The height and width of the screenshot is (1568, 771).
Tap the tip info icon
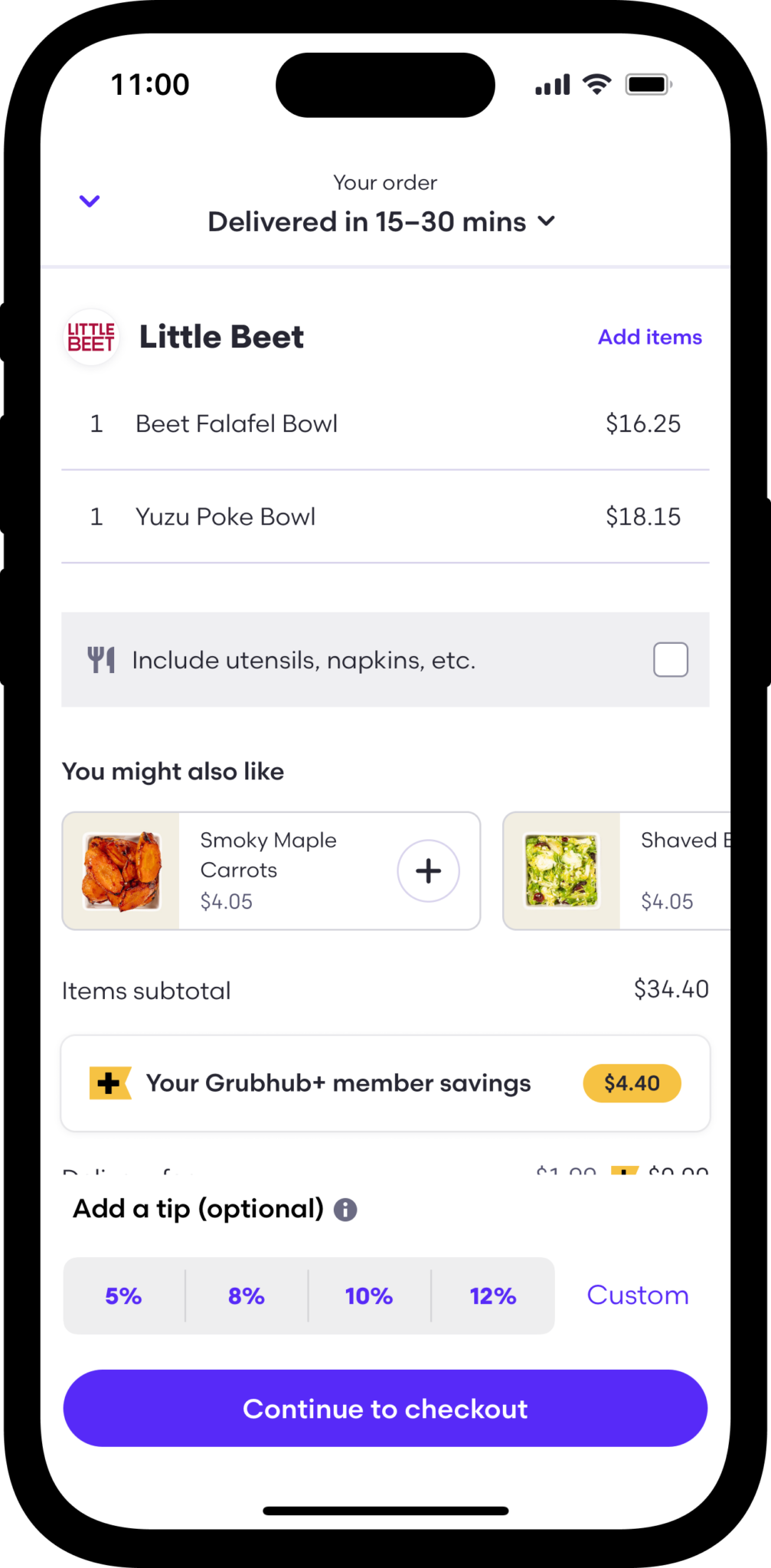coord(345,1209)
